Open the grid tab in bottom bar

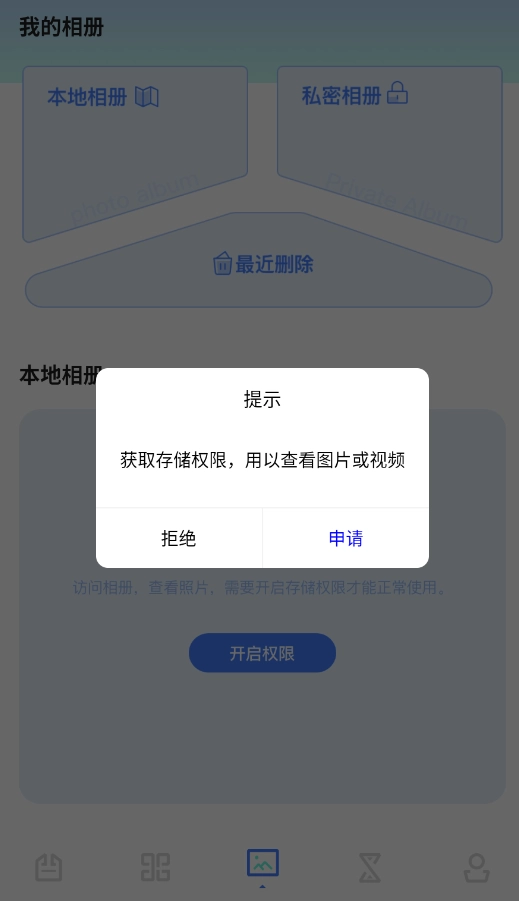[155, 867]
